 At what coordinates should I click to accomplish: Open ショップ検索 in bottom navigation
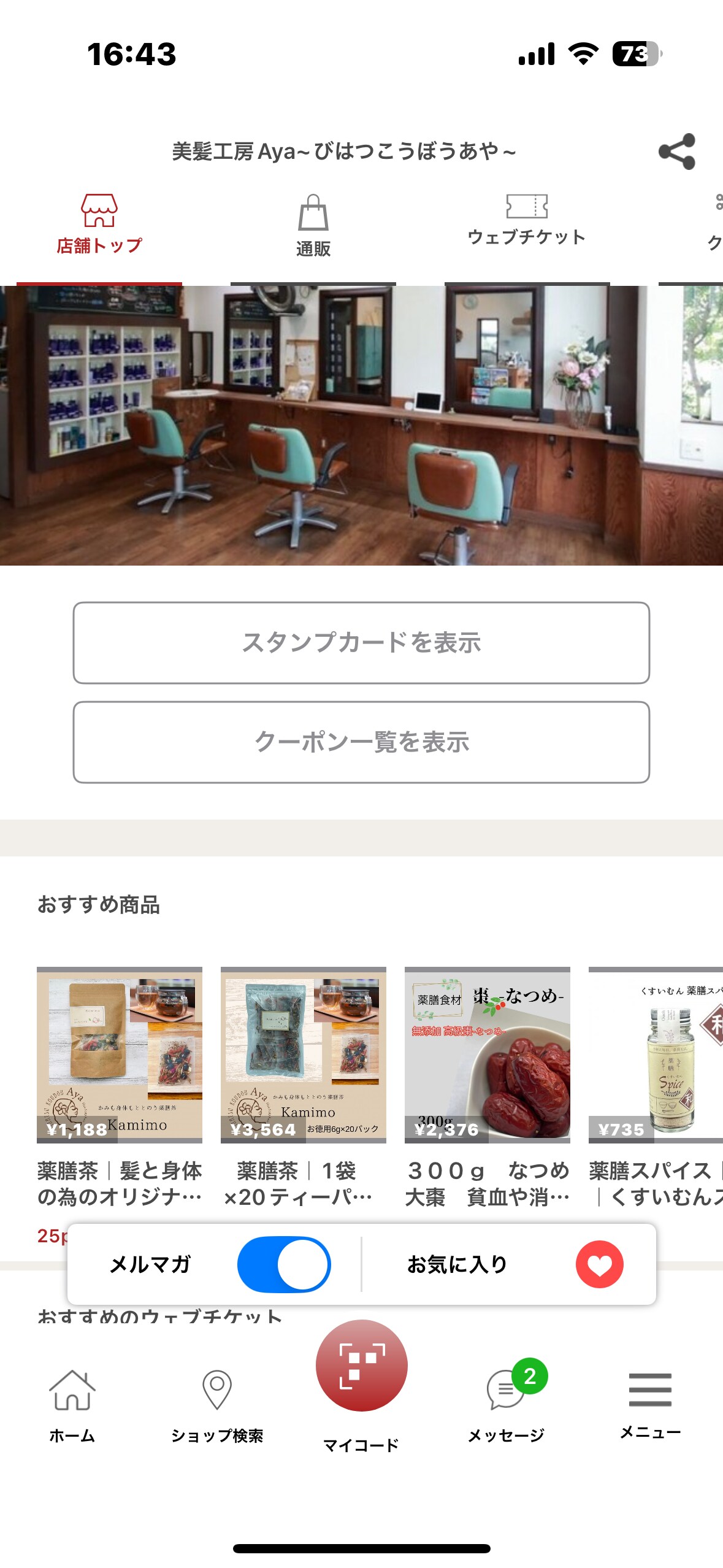point(217,1402)
